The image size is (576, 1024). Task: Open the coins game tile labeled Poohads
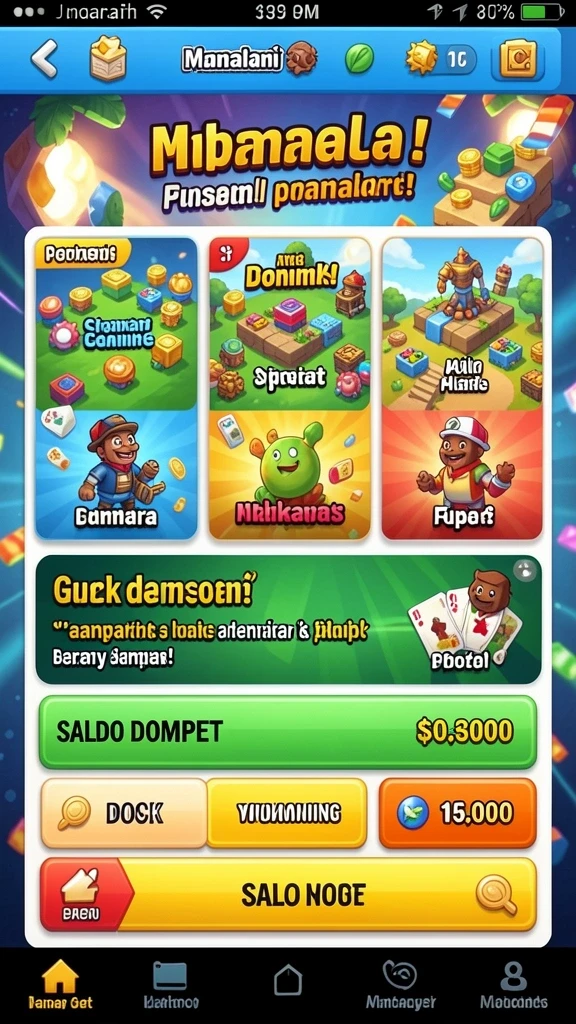pyautogui.click(x=116, y=323)
